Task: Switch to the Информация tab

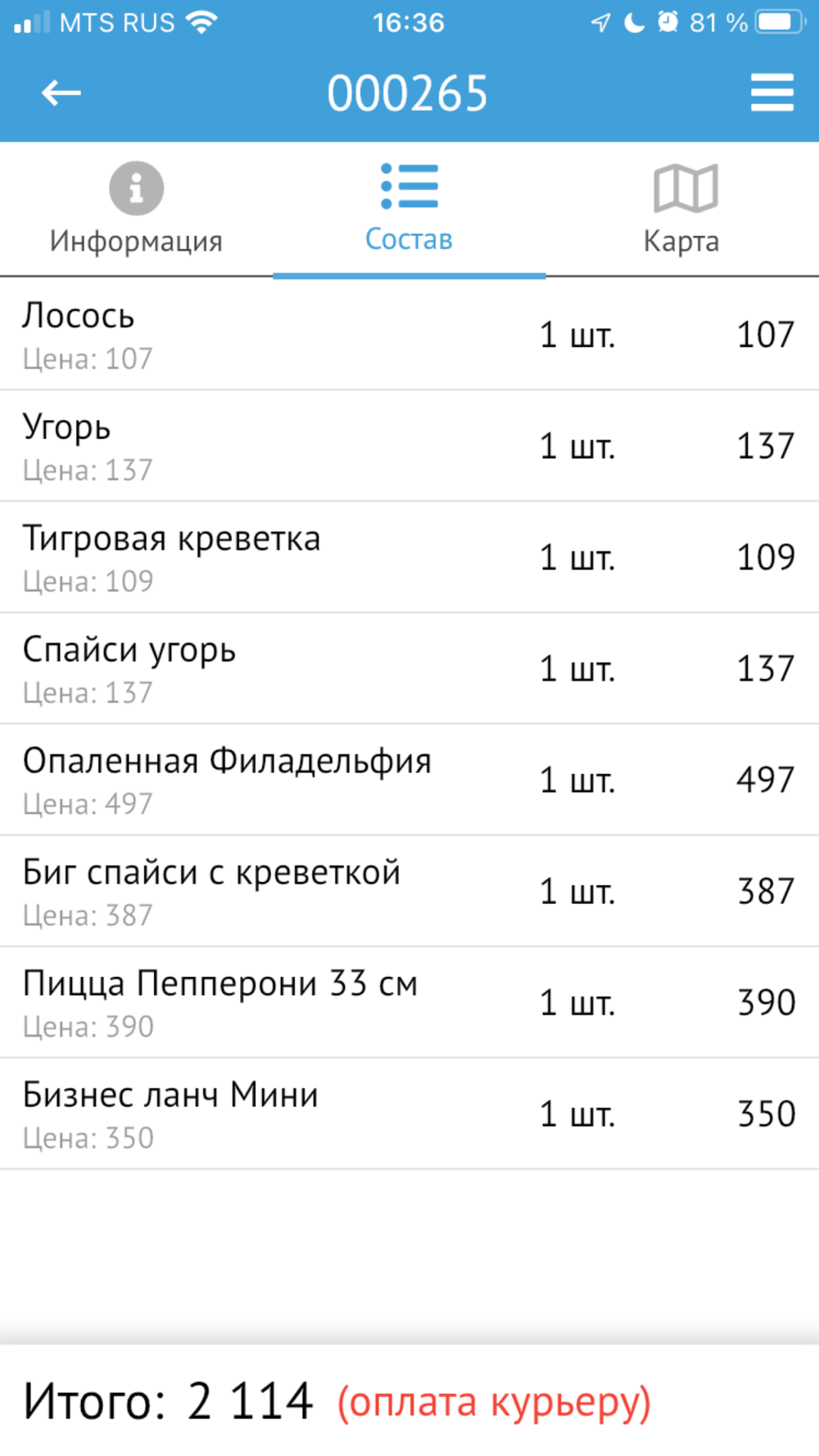Action: (x=136, y=209)
